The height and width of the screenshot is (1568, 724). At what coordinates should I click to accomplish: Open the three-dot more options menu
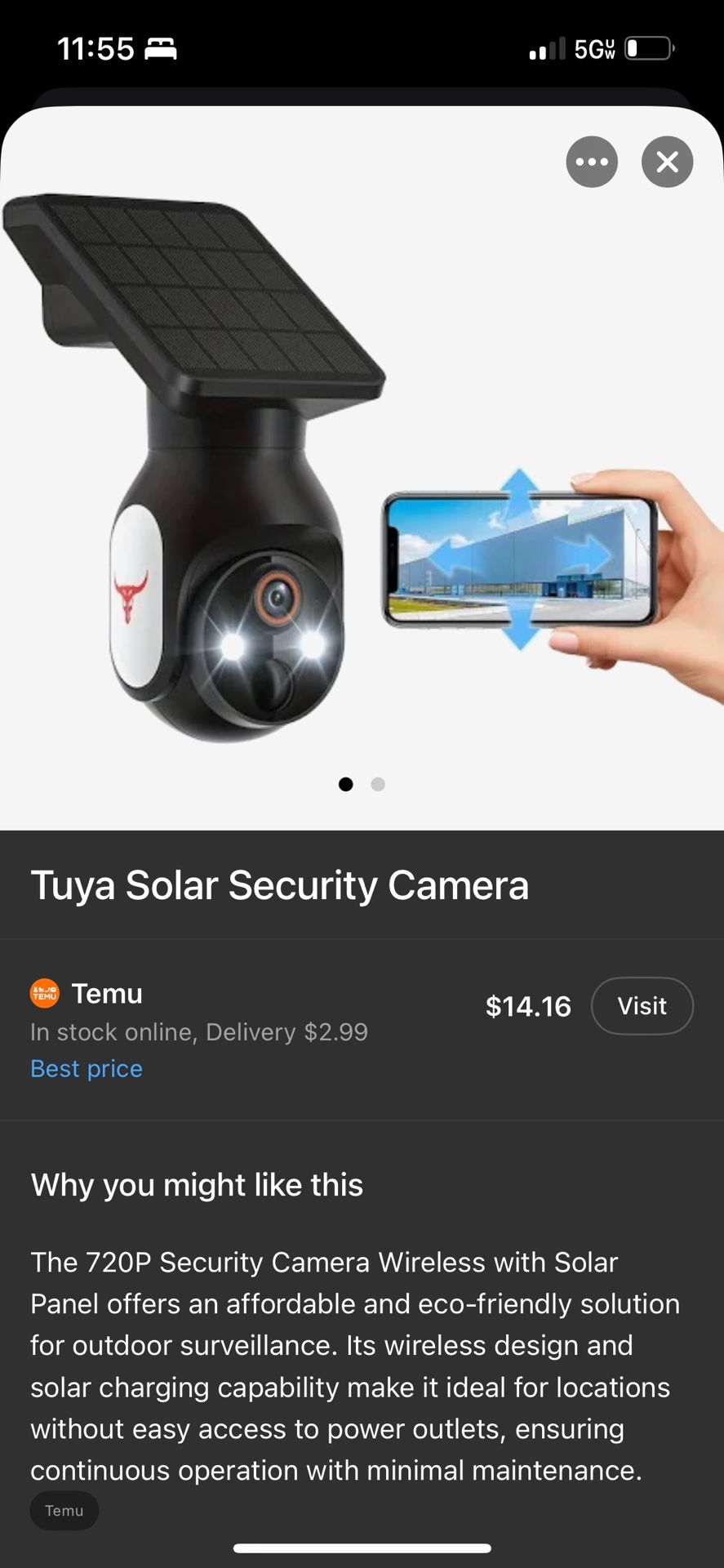(x=592, y=162)
